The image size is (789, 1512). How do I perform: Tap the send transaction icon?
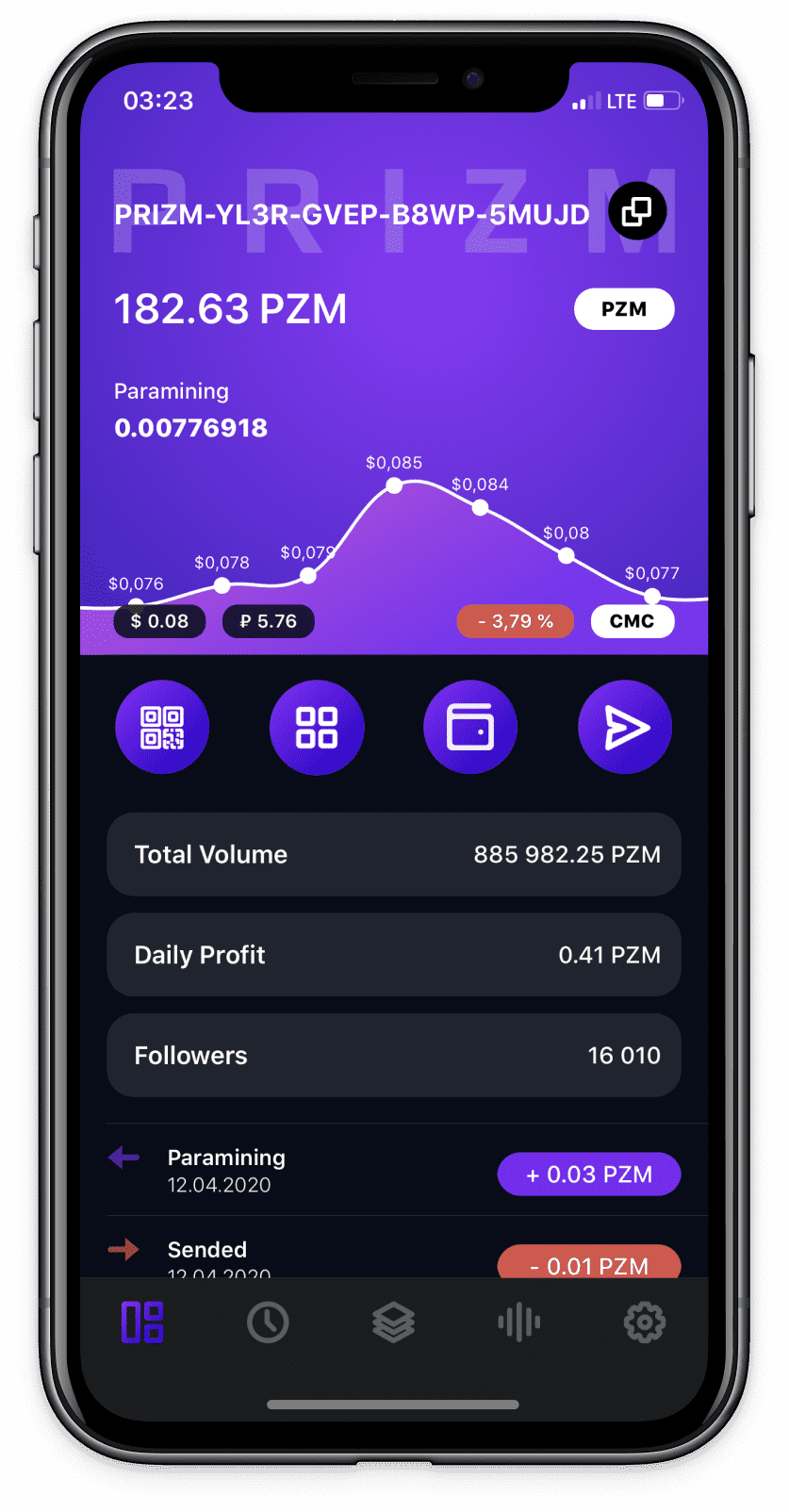click(624, 727)
